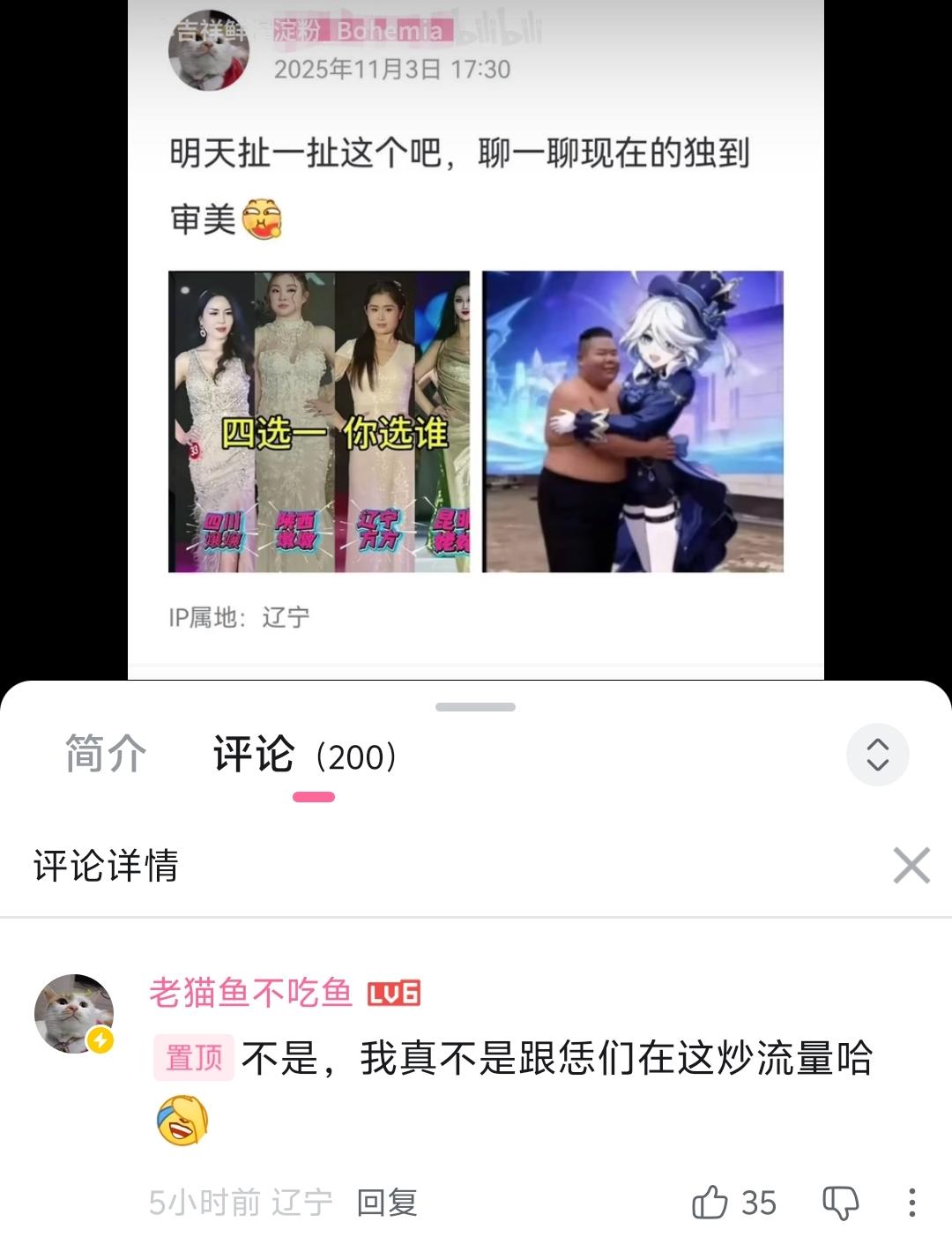This screenshot has height=1259, width=952.
Task: Open 老猫鱼不吃鱼's profile avatar
Action: click(x=75, y=1013)
